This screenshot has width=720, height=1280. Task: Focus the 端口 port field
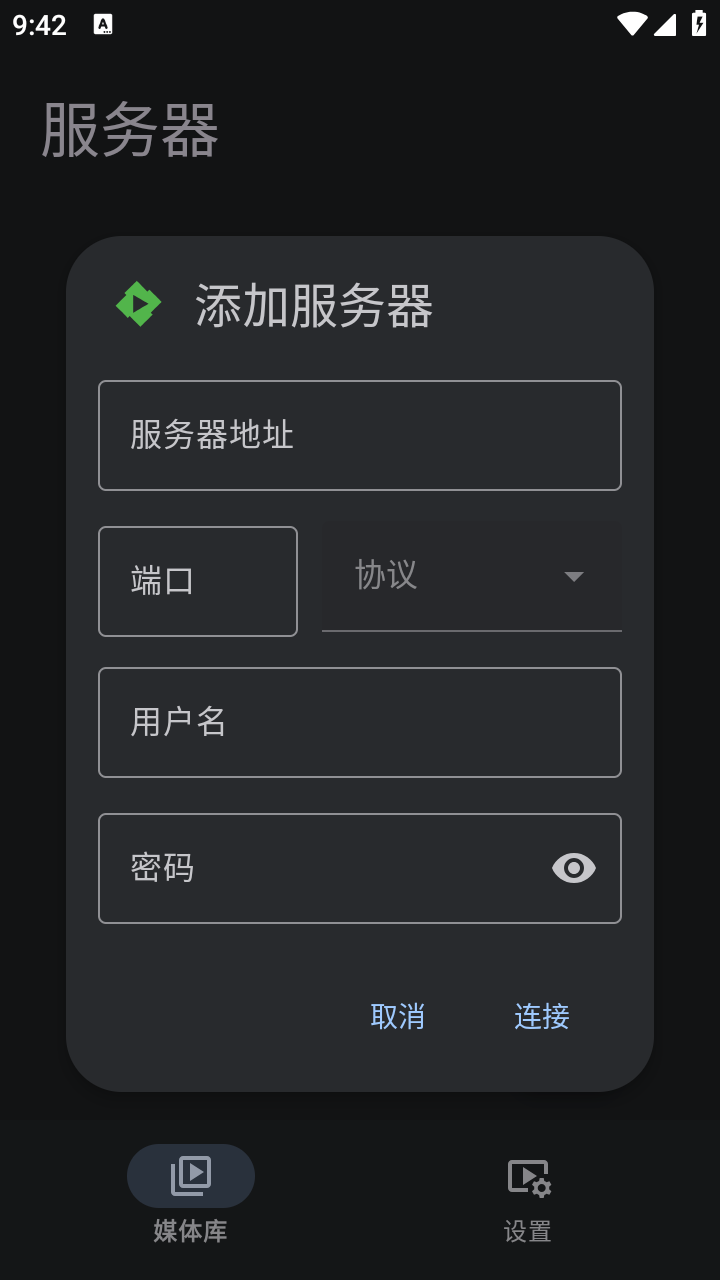pyautogui.click(x=198, y=581)
